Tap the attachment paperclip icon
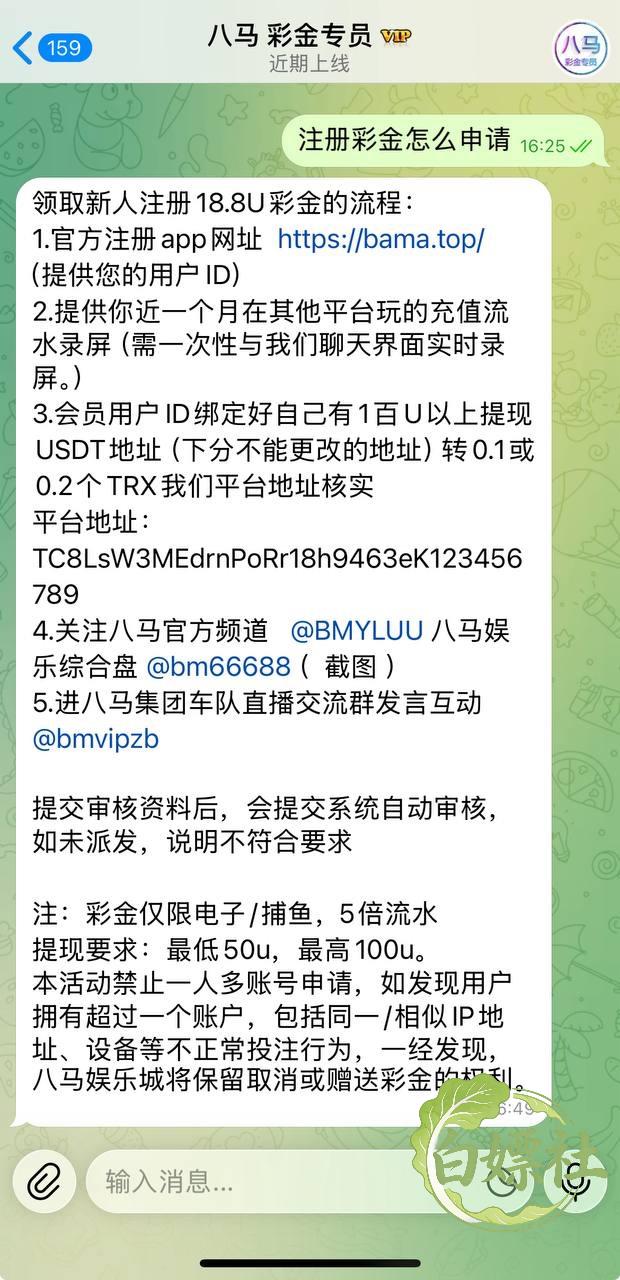 pos(43,1183)
